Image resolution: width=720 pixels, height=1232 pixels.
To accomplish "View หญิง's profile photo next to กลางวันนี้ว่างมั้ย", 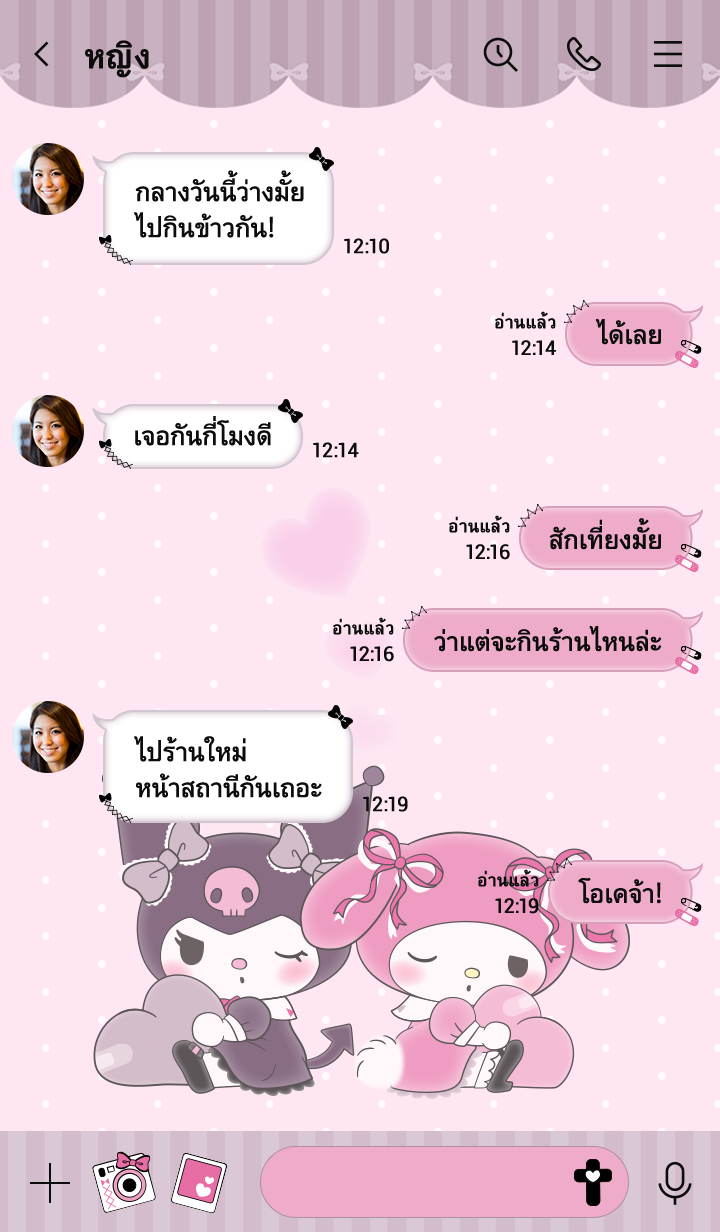I will 48,179.
